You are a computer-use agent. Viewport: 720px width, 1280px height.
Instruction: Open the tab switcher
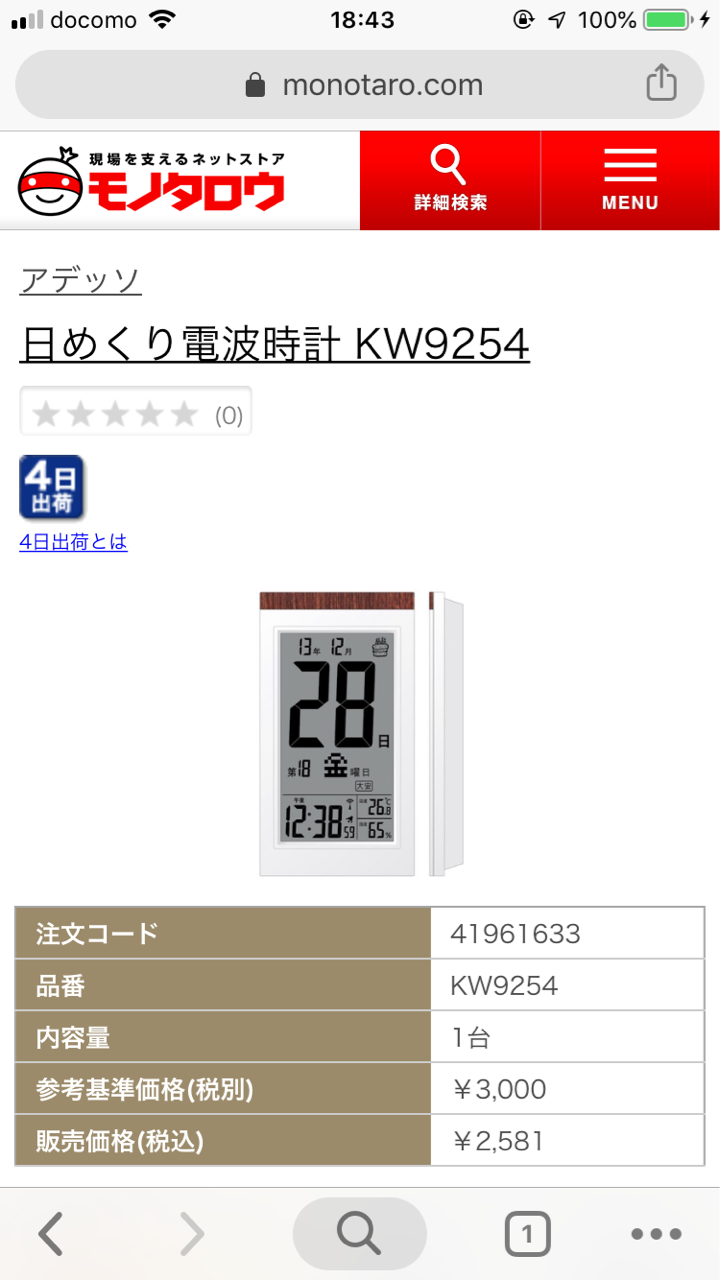pyautogui.click(x=527, y=1234)
